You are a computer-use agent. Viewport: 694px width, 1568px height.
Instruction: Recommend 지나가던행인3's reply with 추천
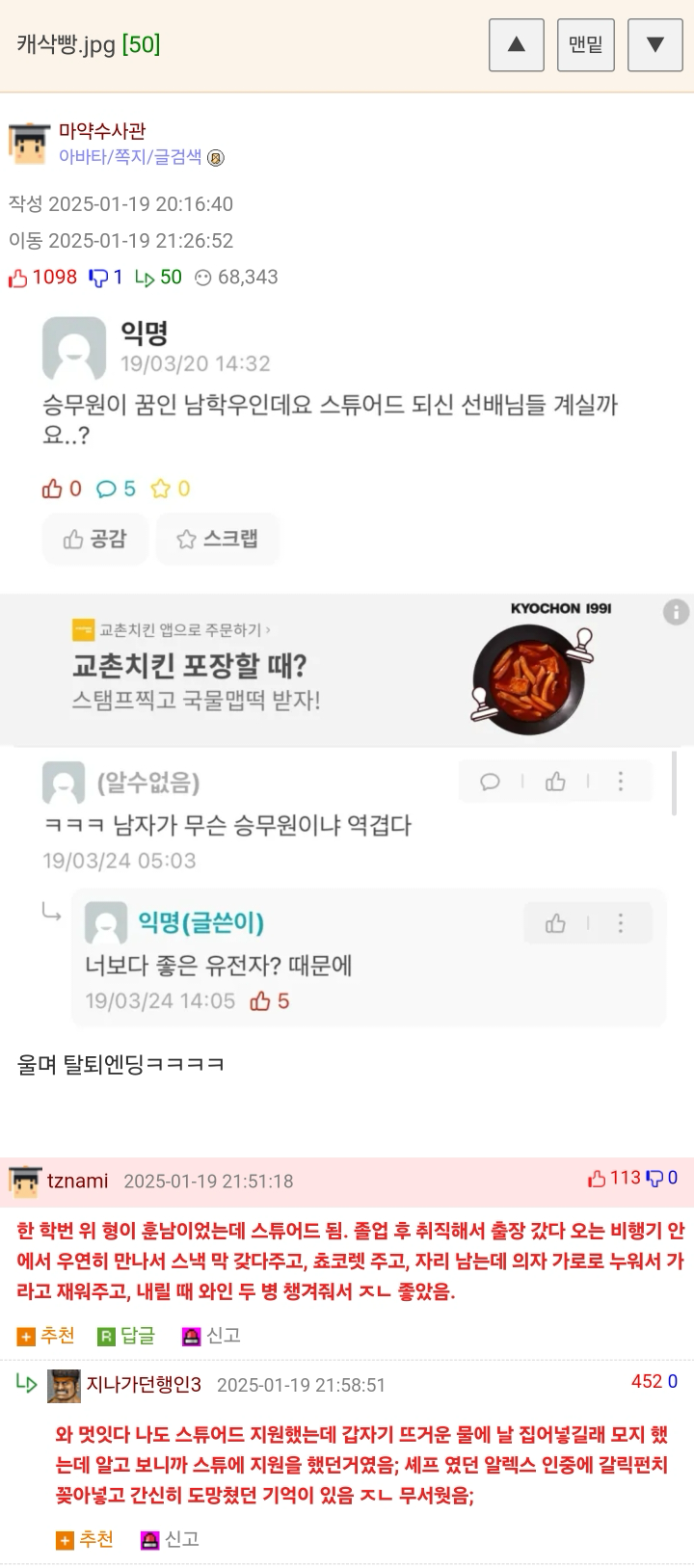[x=85, y=1540]
